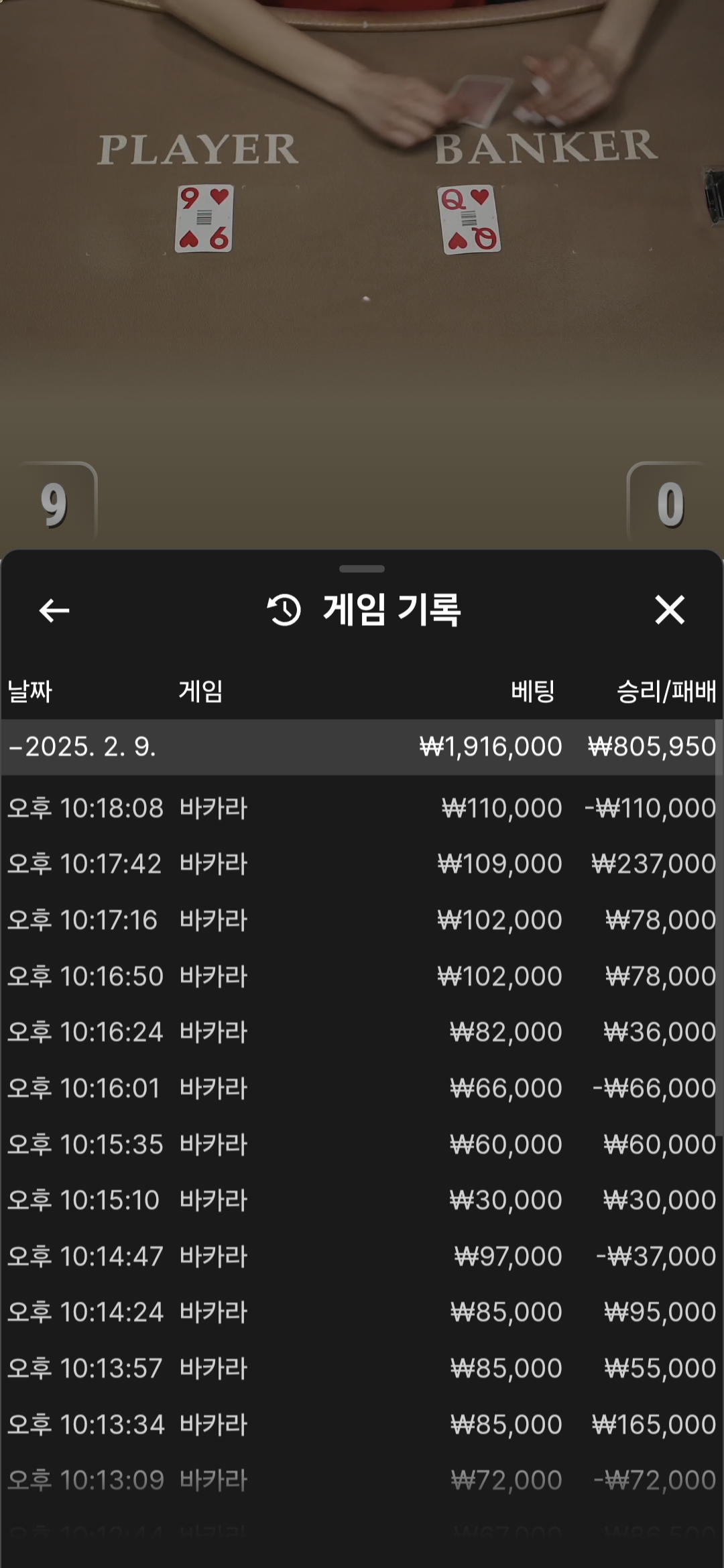Image resolution: width=724 pixels, height=1568 pixels.
Task: Open the 10:13:09 baccarat record
Action: [362, 1480]
